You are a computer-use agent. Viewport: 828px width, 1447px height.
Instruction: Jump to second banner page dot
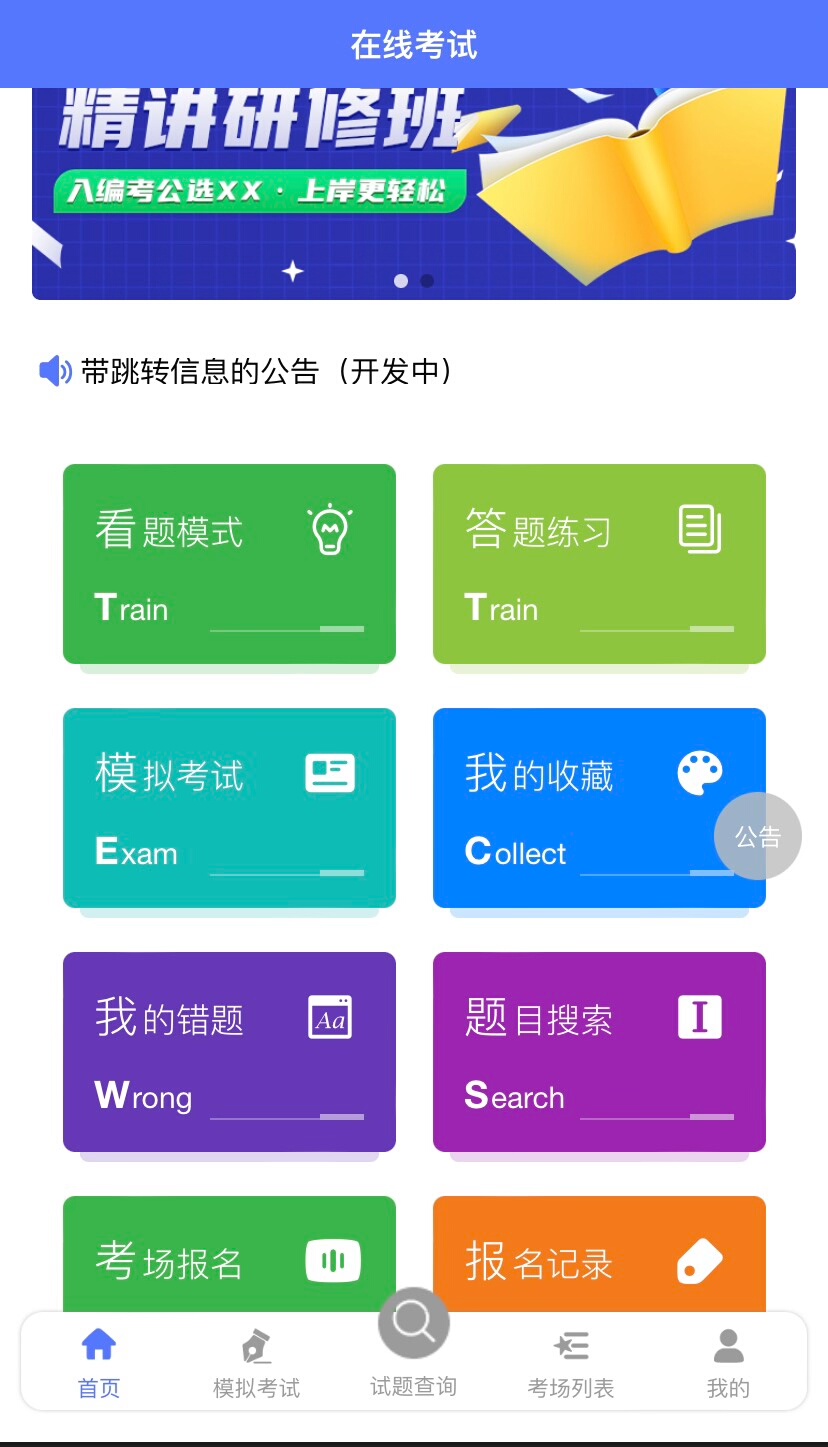click(x=427, y=281)
